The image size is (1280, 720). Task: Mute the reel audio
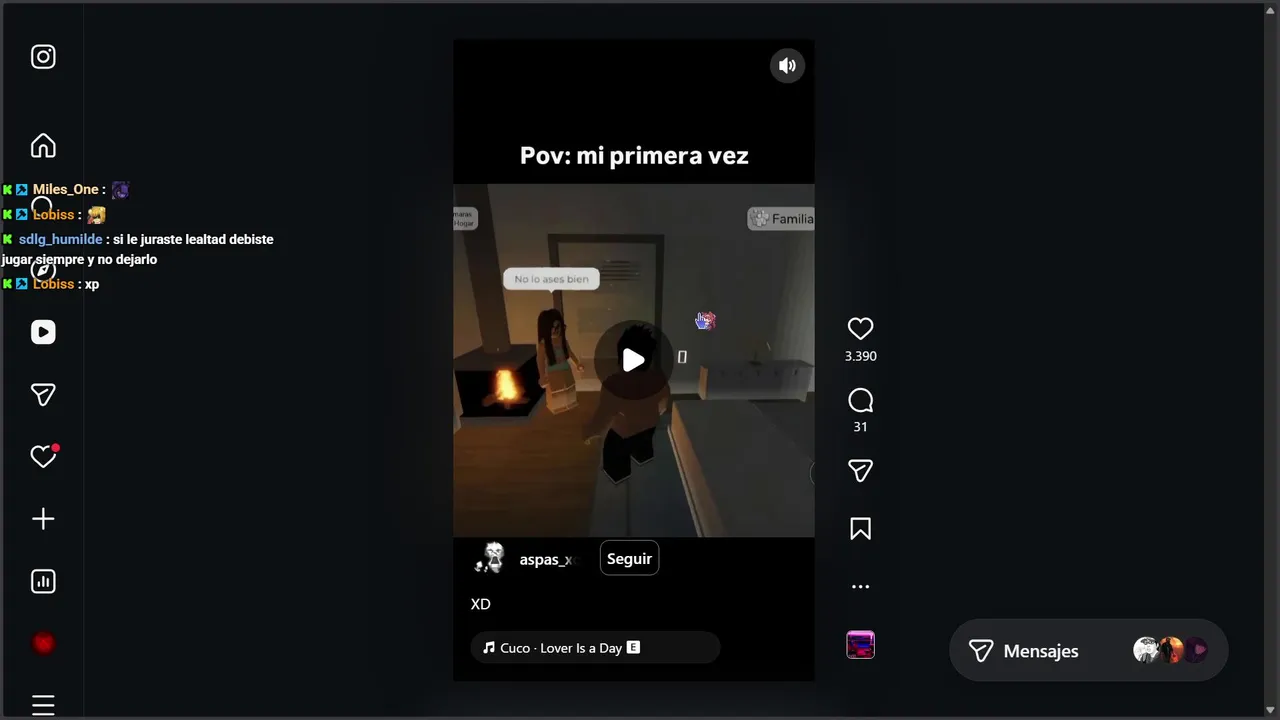pos(787,66)
